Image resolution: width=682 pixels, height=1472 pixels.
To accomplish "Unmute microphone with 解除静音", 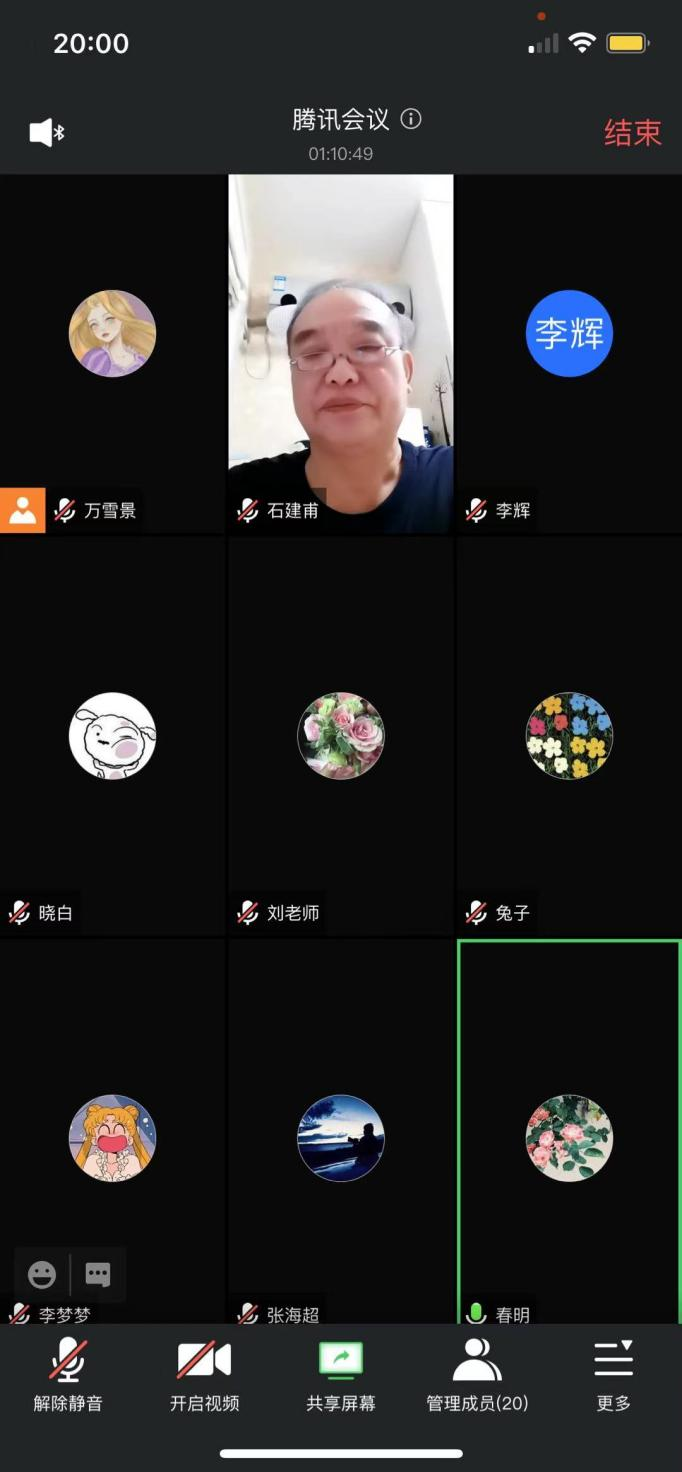I will click(68, 1375).
